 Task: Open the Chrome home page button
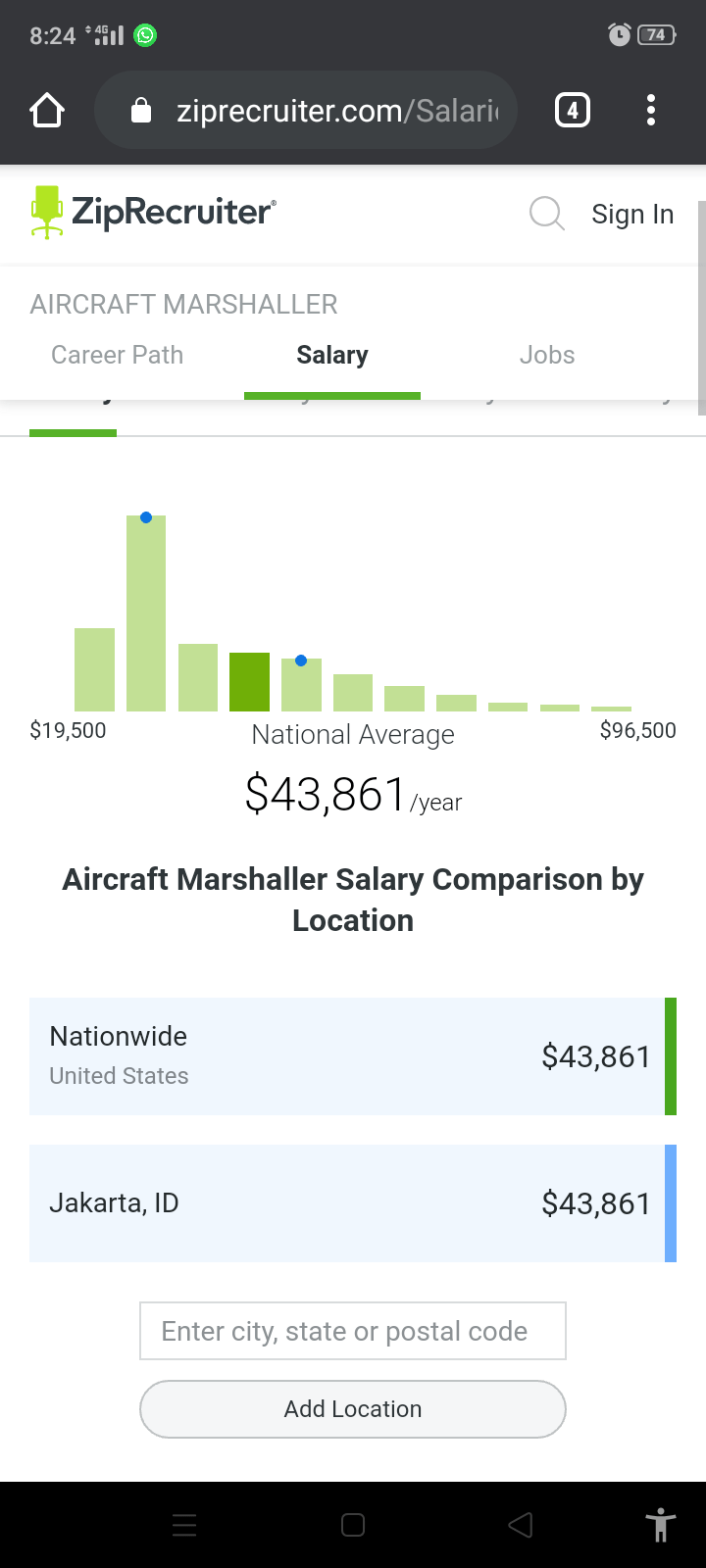point(47,111)
